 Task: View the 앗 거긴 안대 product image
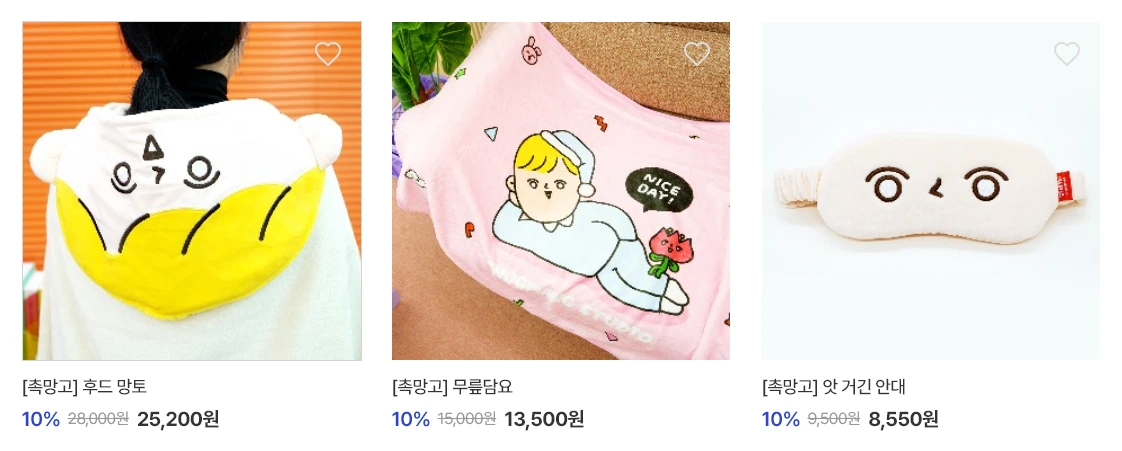[x=931, y=191]
